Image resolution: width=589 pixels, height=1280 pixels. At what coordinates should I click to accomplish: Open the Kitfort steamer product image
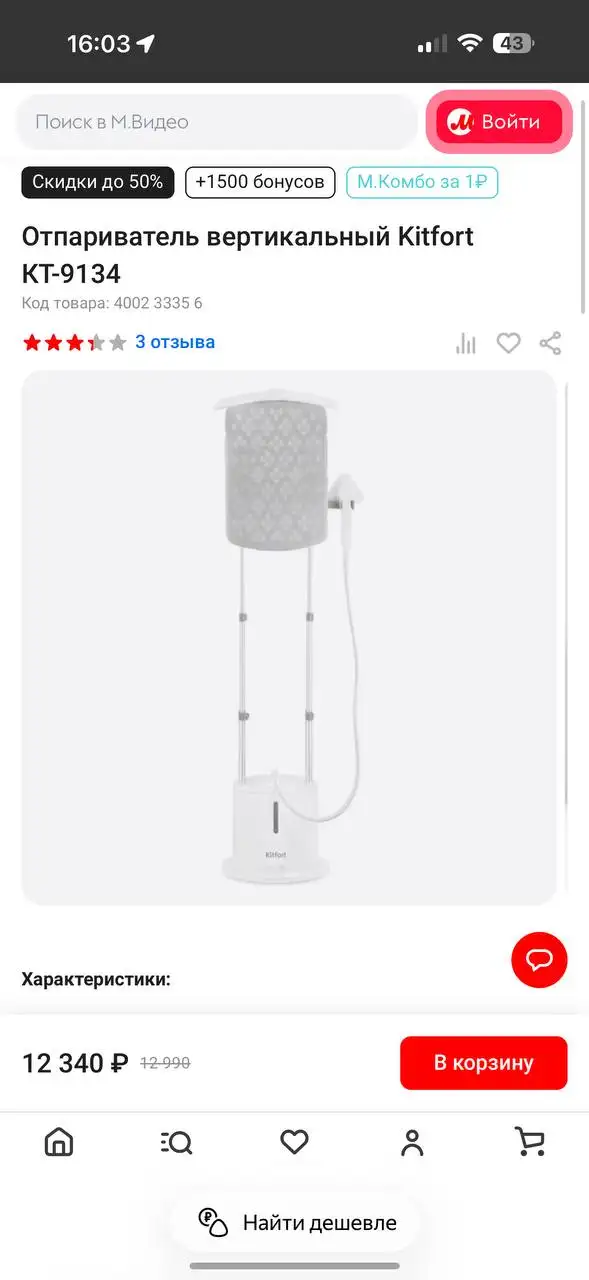coord(289,638)
